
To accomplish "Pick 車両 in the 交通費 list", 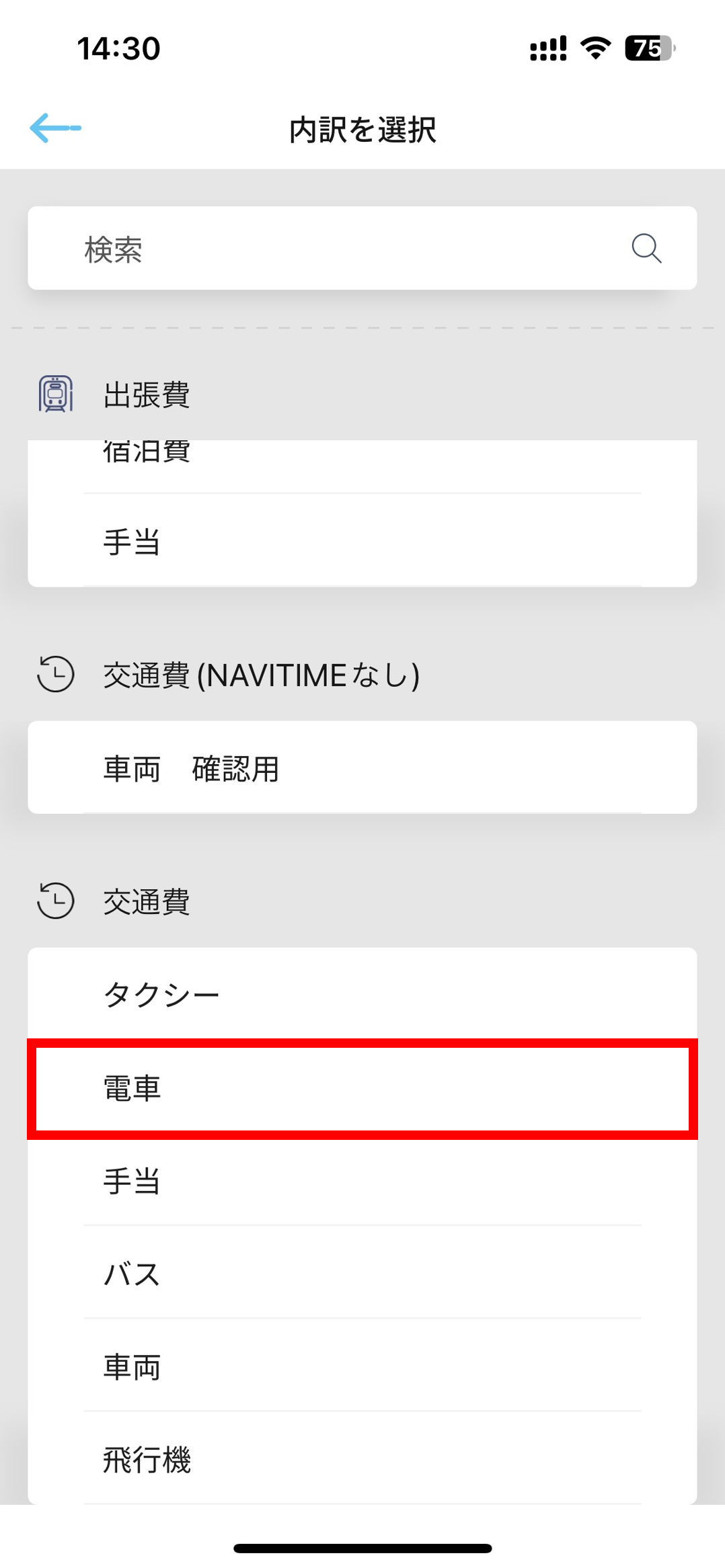I will [362, 1366].
